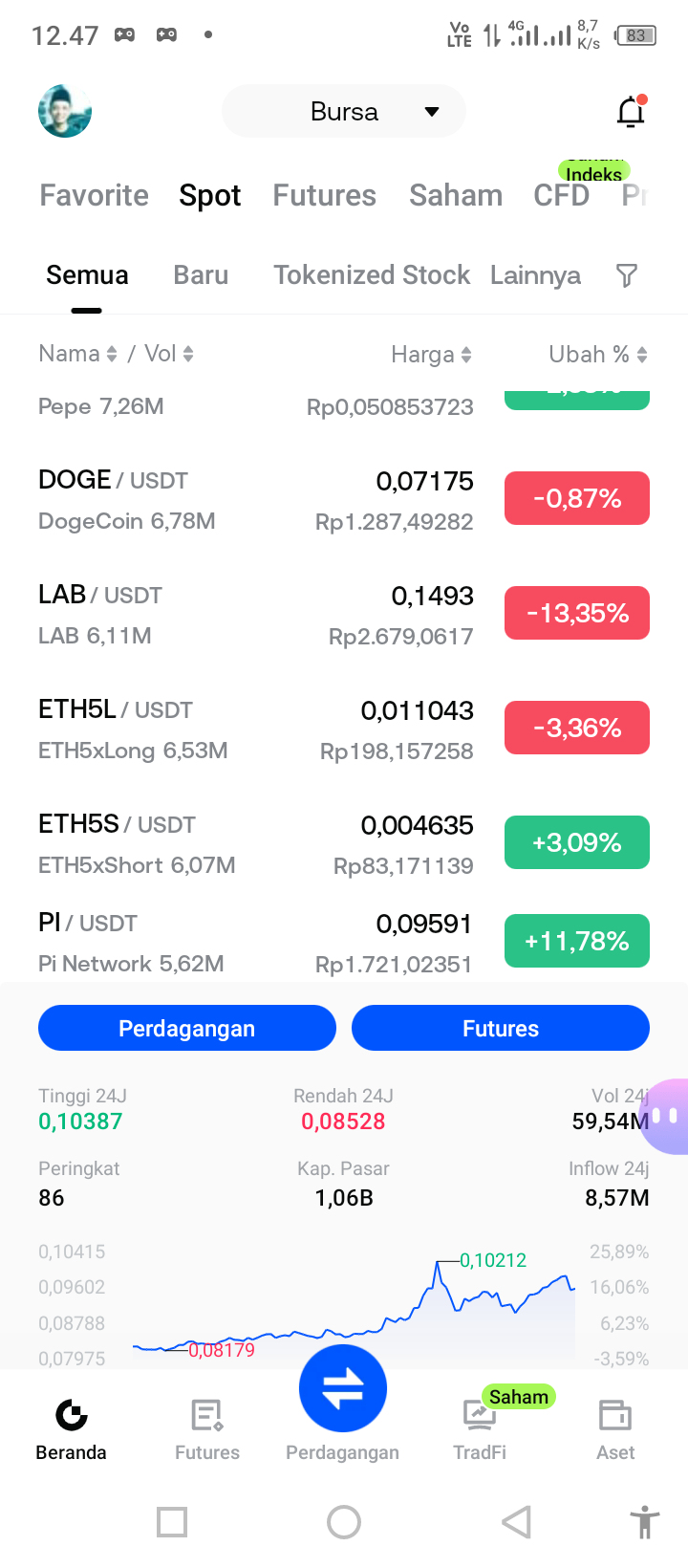Screen dimensions: 688x1568
Task: Open the filter funnel icon
Action: pos(627,275)
